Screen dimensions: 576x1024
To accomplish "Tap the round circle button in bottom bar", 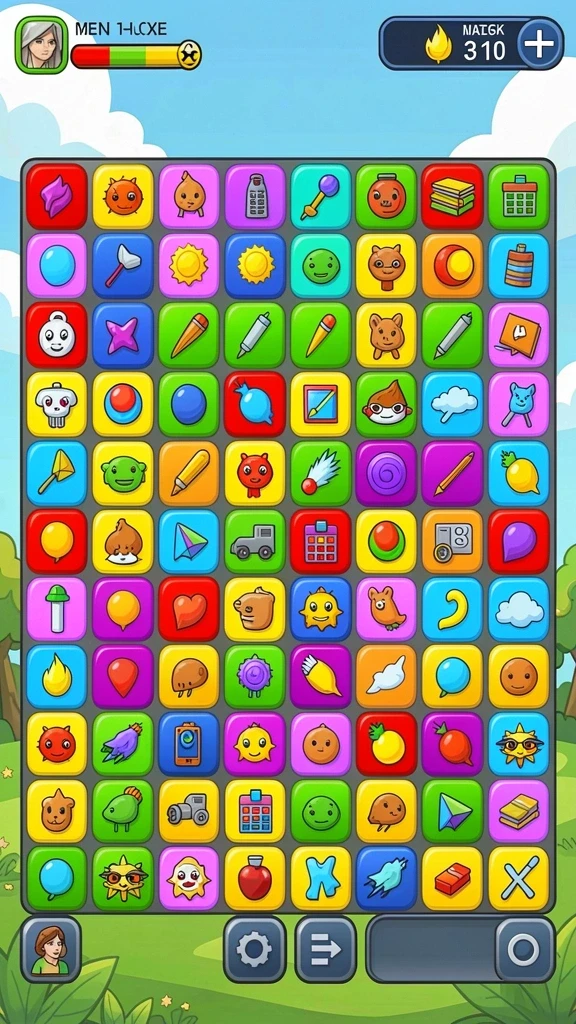I will [524, 948].
